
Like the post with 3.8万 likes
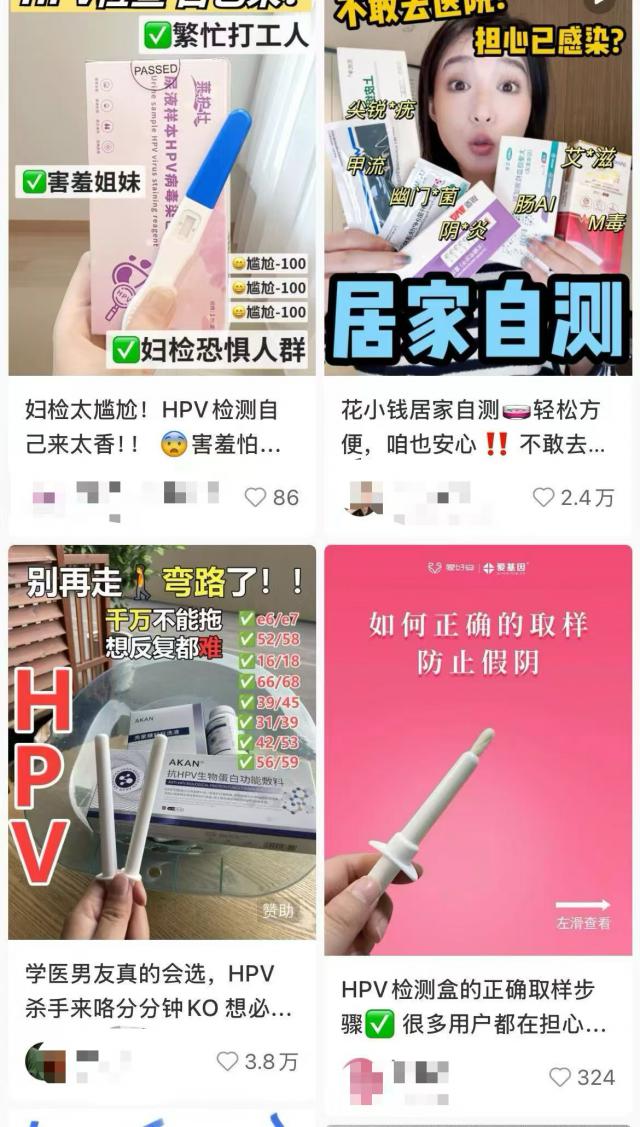[228, 1061]
